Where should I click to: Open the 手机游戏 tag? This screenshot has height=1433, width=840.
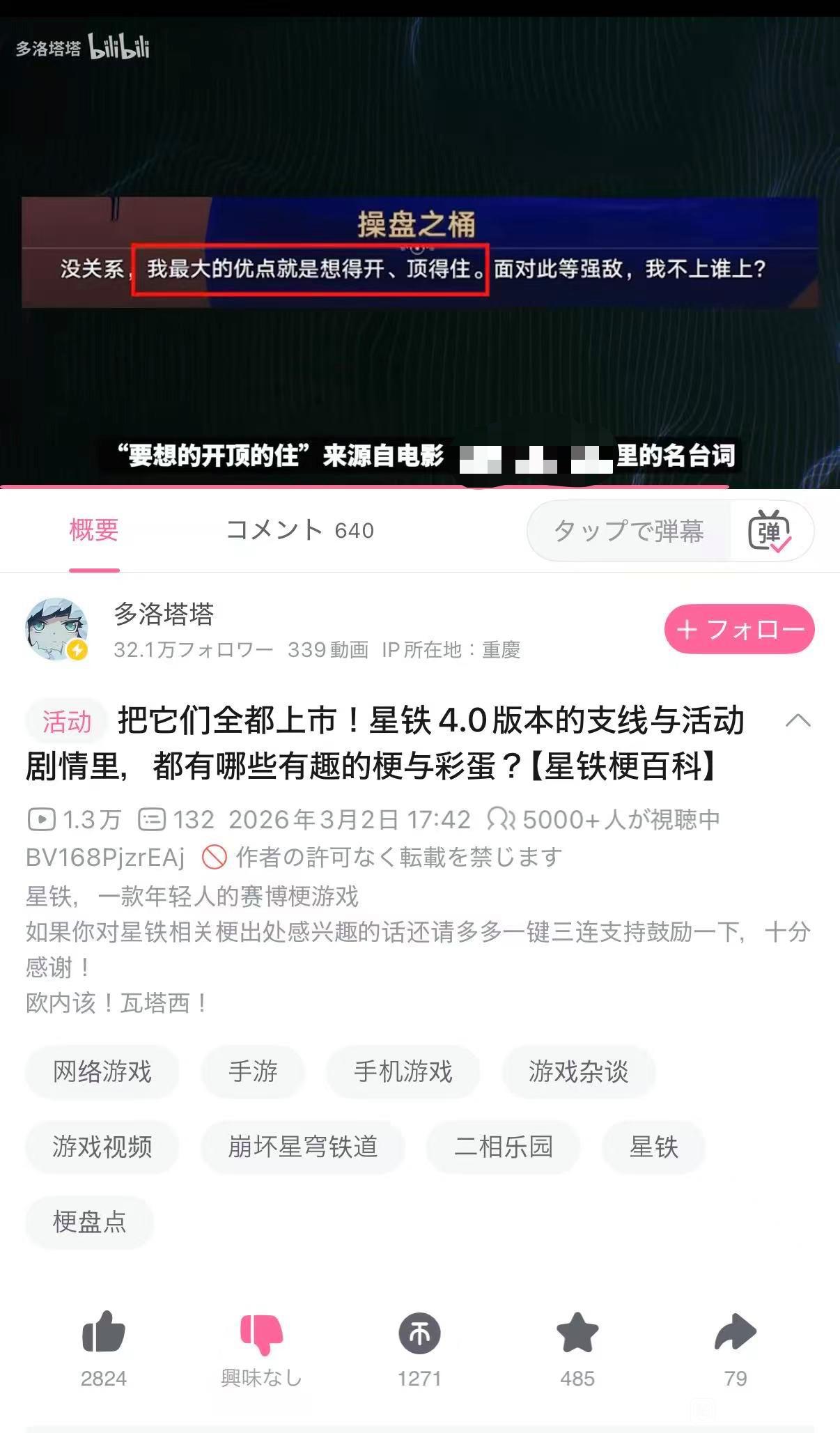click(403, 1071)
